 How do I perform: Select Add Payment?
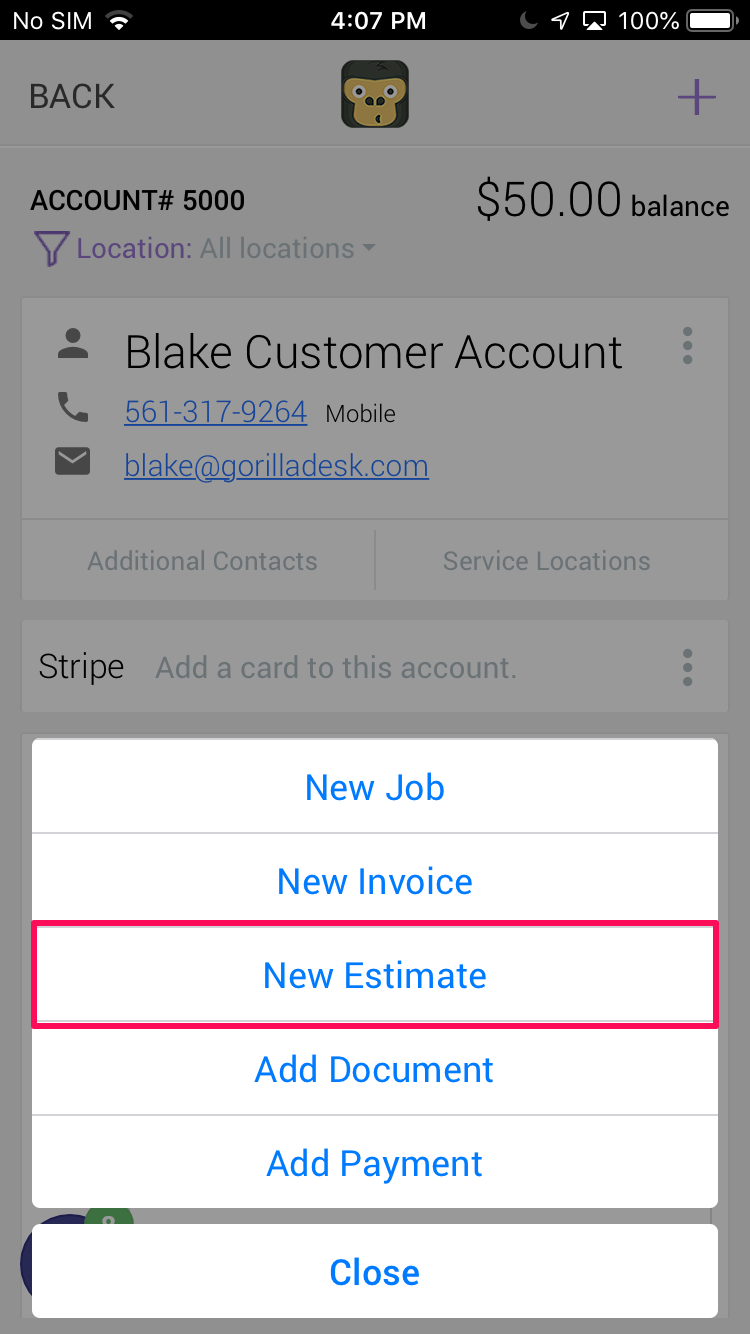(375, 1163)
